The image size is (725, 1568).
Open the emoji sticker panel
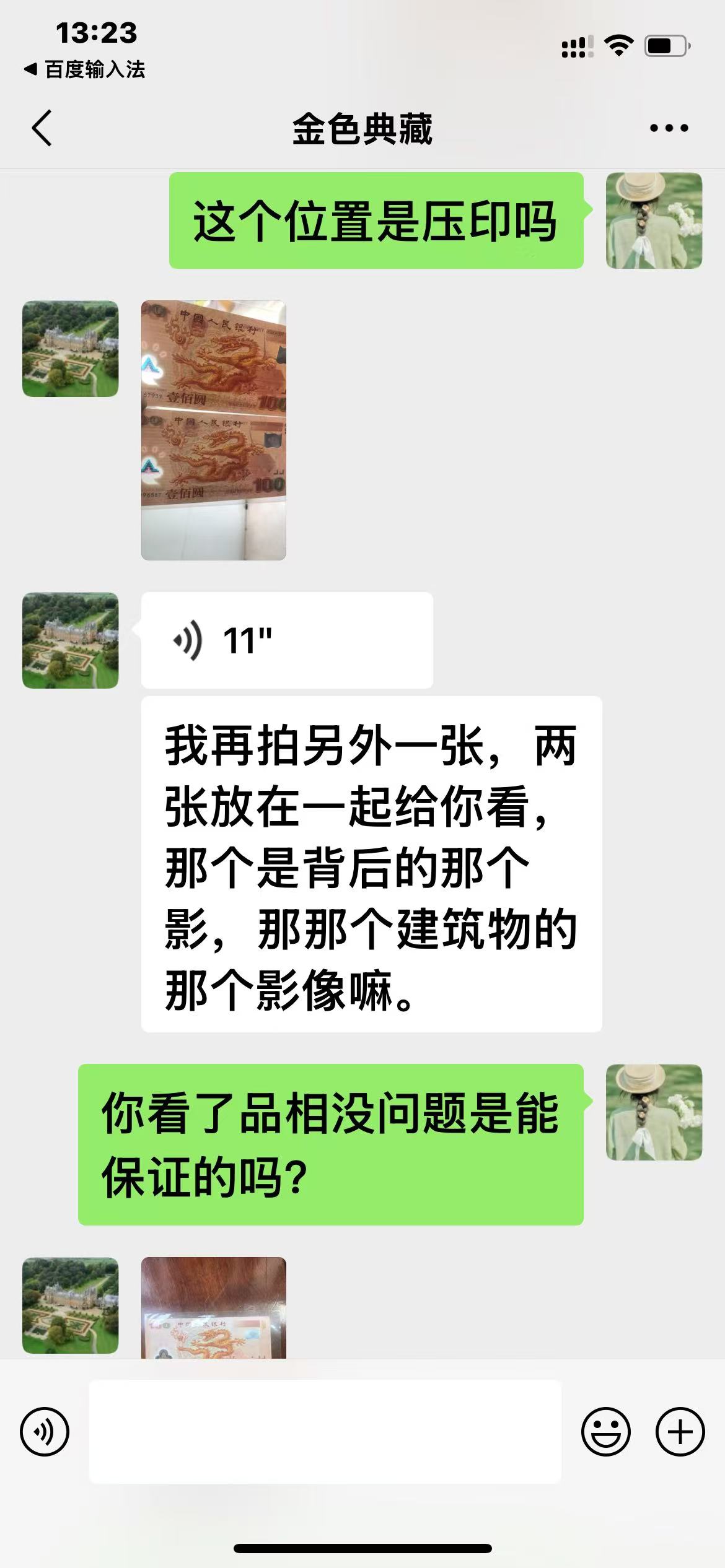[605, 1432]
